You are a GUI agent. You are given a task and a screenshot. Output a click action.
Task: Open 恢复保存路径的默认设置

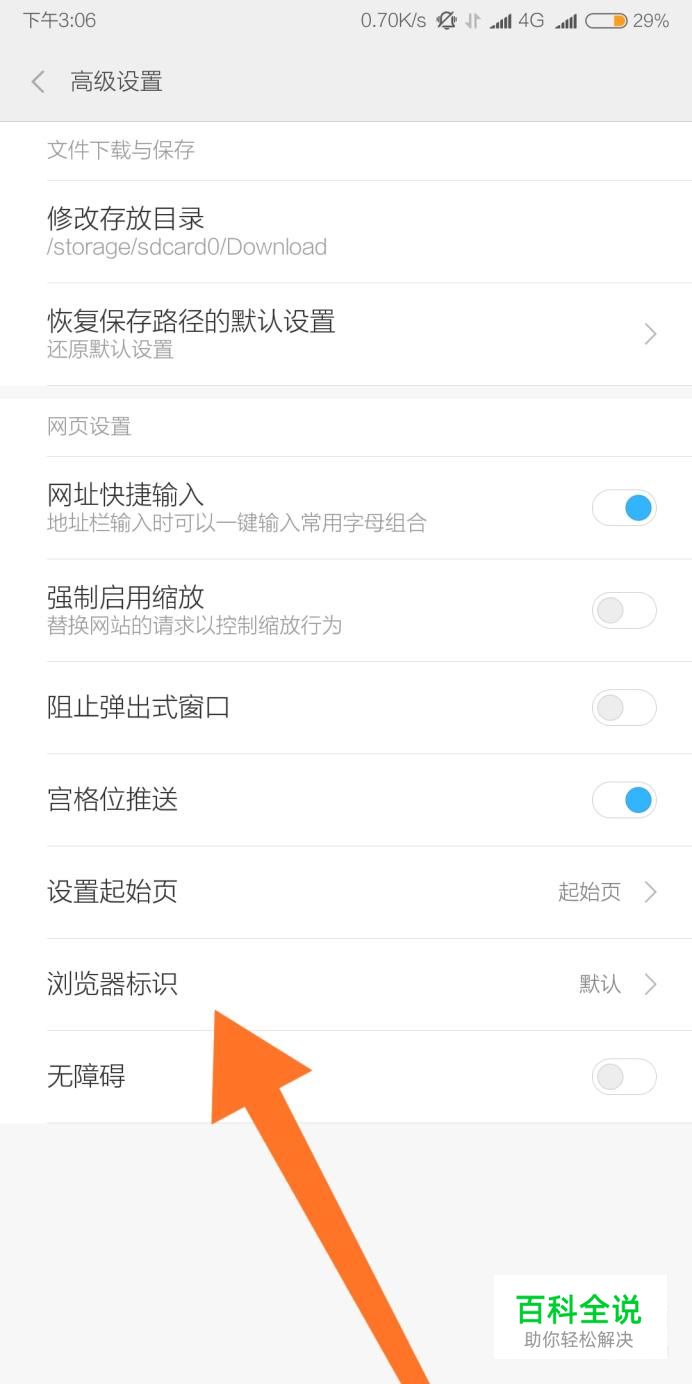point(345,334)
